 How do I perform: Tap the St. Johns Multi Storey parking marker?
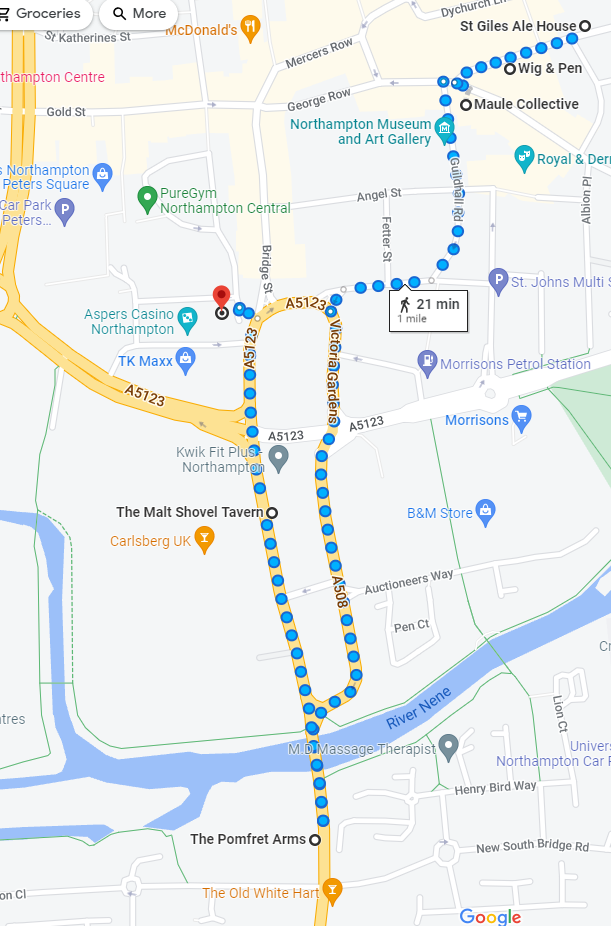(497, 282)
